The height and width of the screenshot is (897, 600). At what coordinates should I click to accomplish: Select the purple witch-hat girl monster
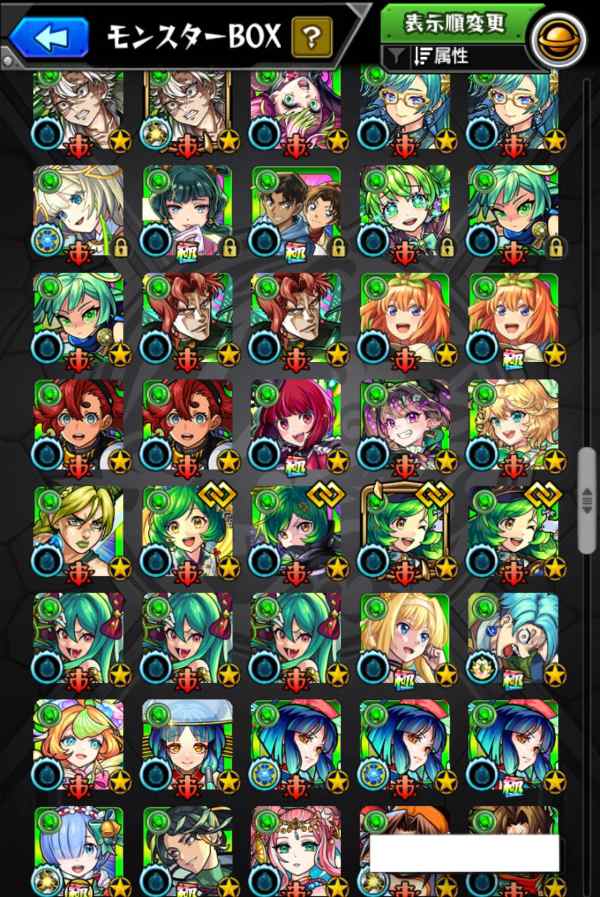pyautogui.click(x=404, y=425)
